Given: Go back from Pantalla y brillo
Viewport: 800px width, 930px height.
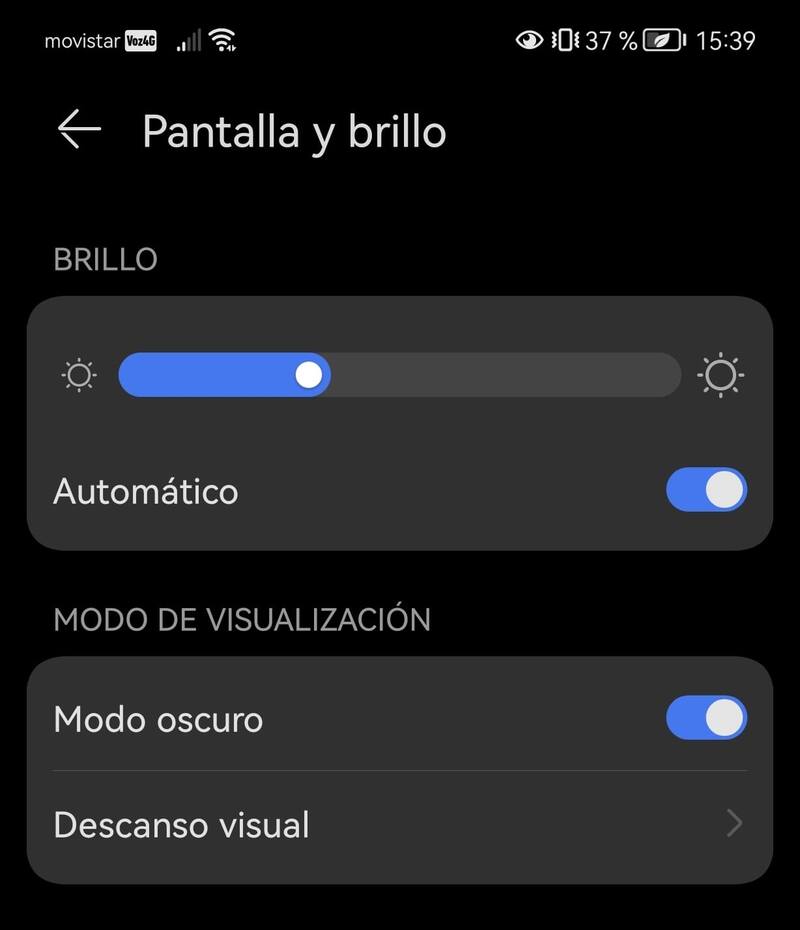Looking at the screenshot, I should (x=79, y=130).
